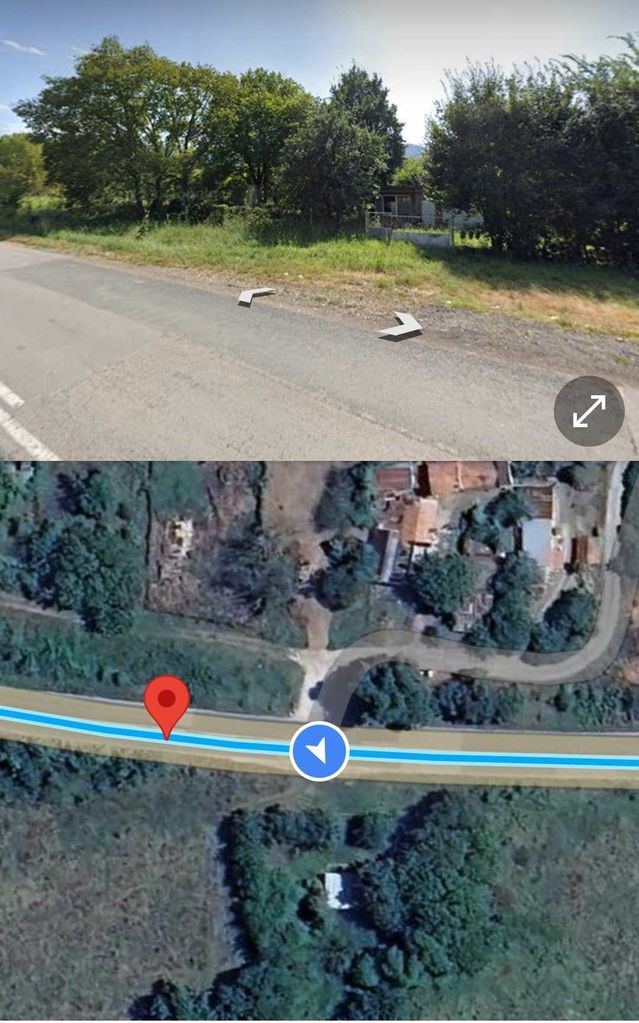Expand Street View to full screen
This screenshot has height=1023, width=639.
point(589,411)
